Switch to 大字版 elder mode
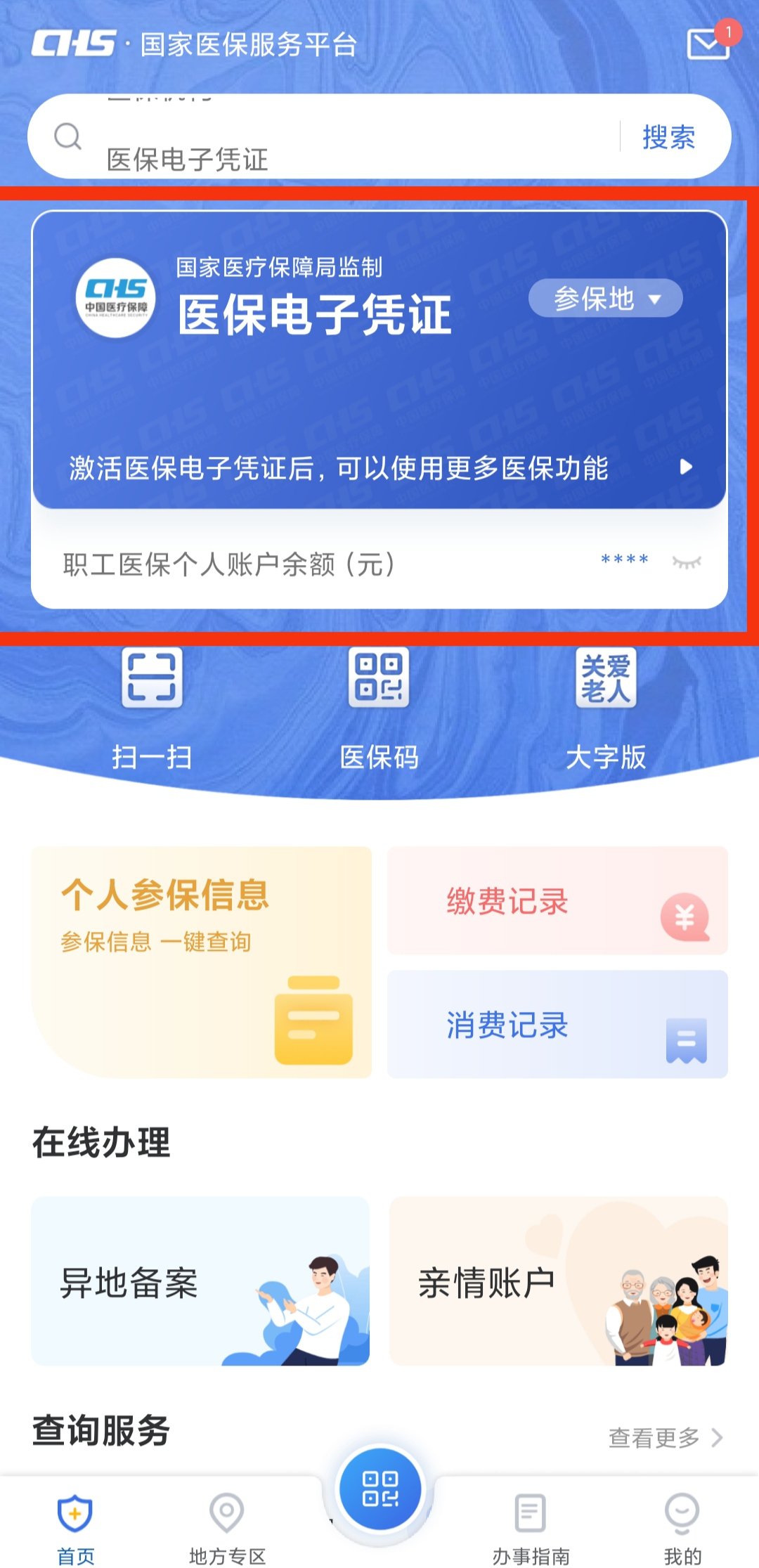This screenshot has height=1568, width=759. (x=606, y=706)
